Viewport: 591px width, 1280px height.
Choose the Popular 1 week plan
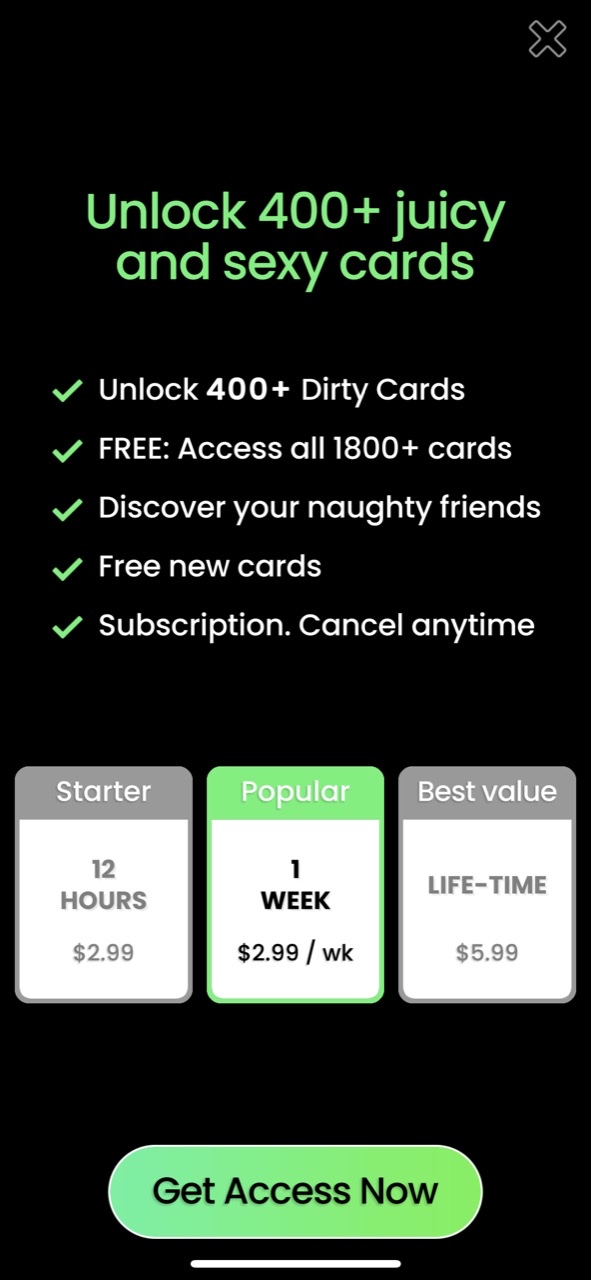tap(295, 884)
